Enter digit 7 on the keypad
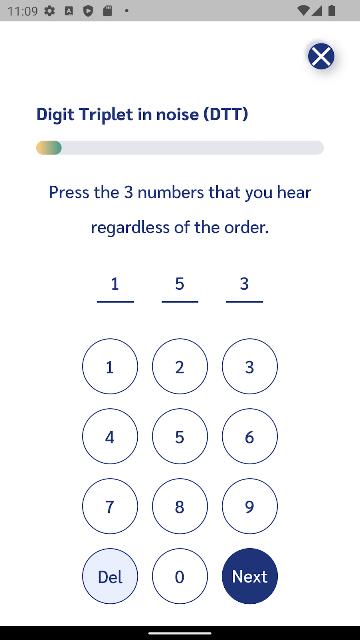360x640 pixels. [110, 506]
